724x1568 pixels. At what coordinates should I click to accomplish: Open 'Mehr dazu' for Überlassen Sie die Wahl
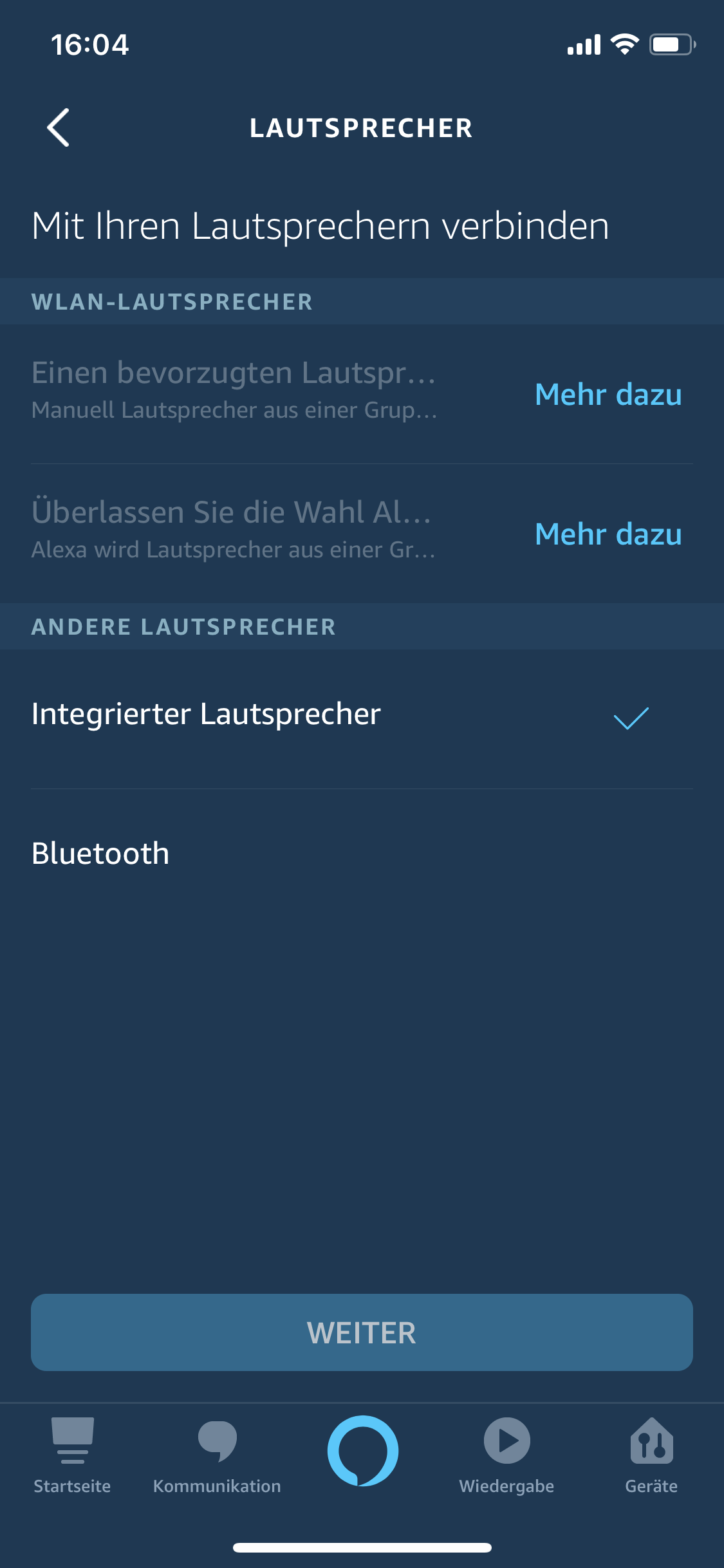[x=608, y=534]
